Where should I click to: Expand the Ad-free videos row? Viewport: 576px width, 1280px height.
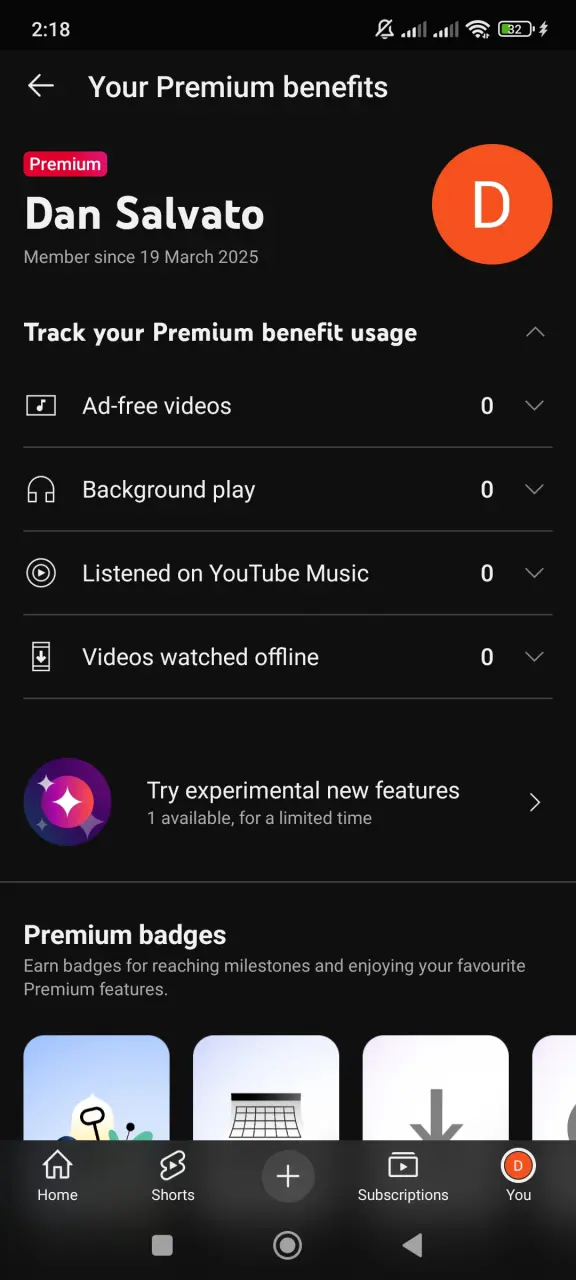point(288,406)
